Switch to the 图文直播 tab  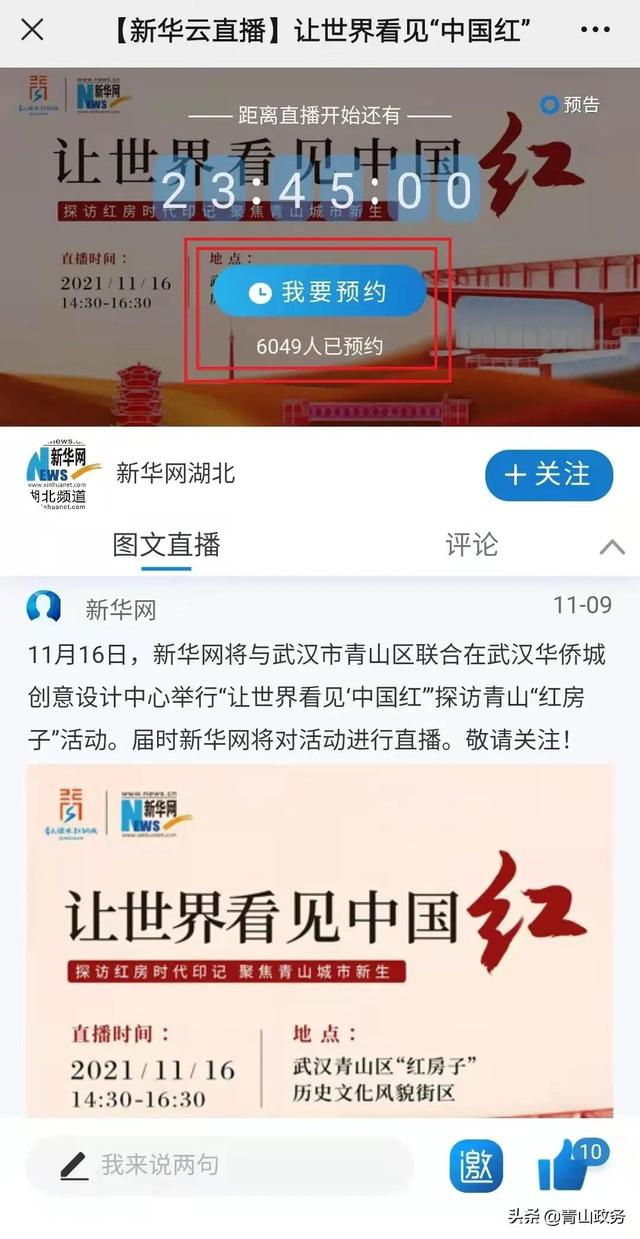point(166,545)
